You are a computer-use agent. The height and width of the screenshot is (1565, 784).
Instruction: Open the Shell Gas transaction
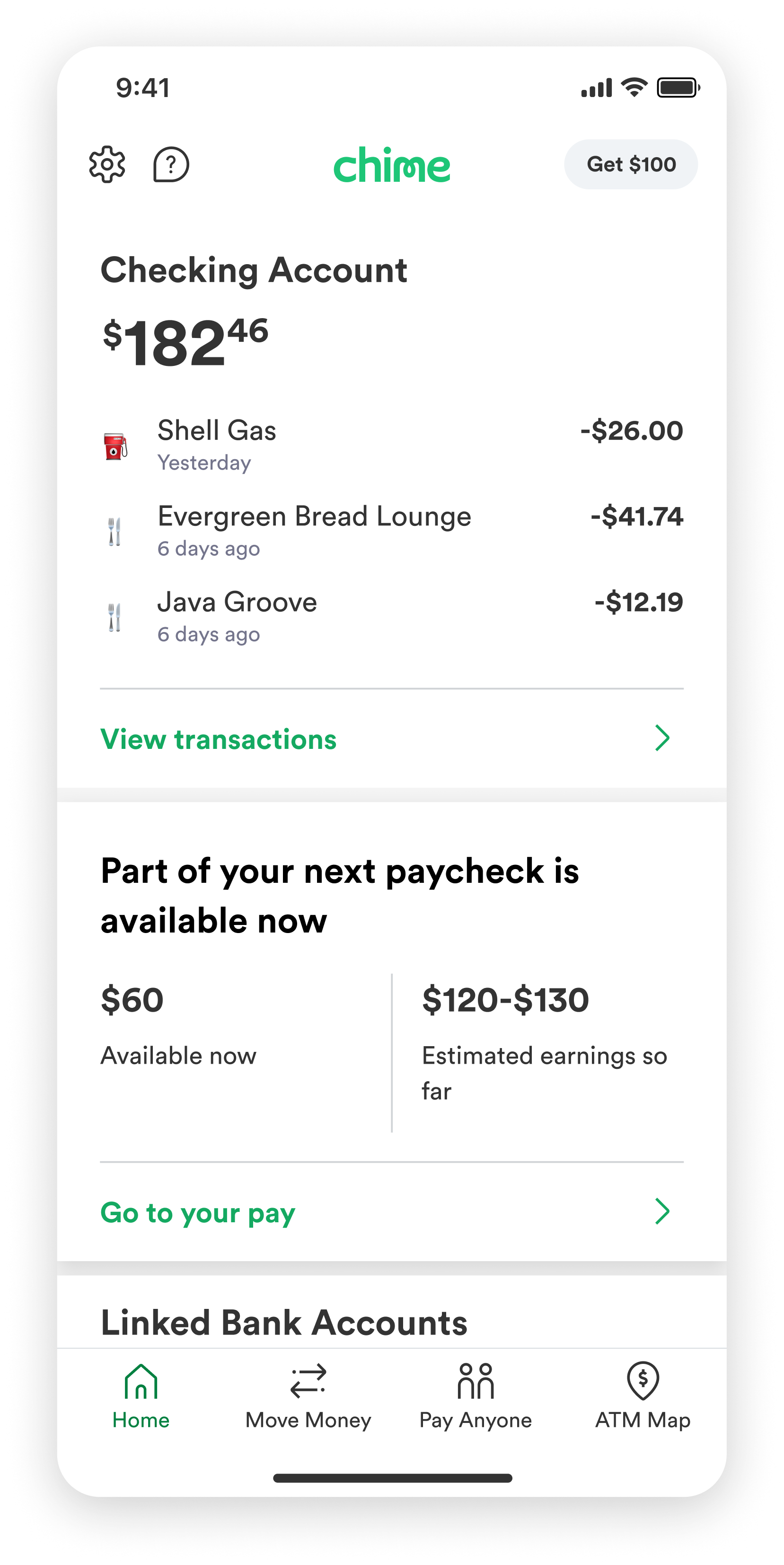coord(391,445)
